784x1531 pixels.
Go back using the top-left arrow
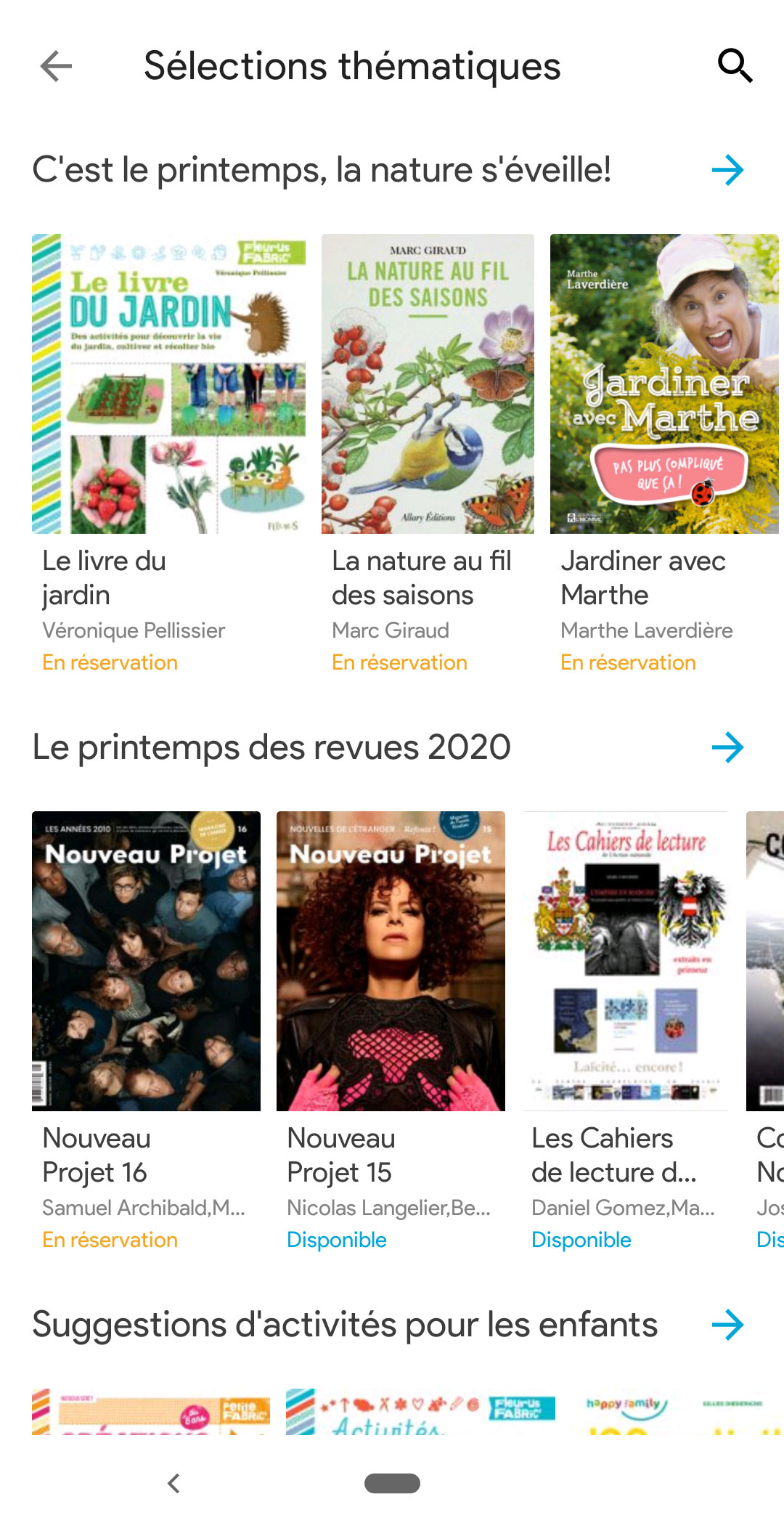coord(55,67)
